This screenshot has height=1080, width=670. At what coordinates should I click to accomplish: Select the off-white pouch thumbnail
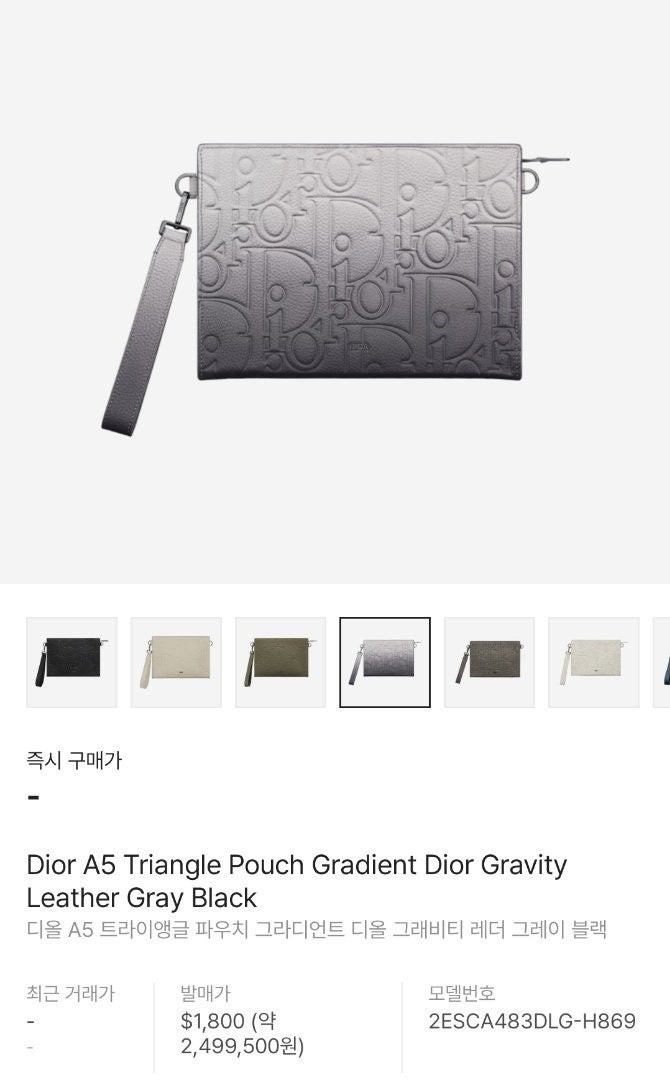click(594, 662)
